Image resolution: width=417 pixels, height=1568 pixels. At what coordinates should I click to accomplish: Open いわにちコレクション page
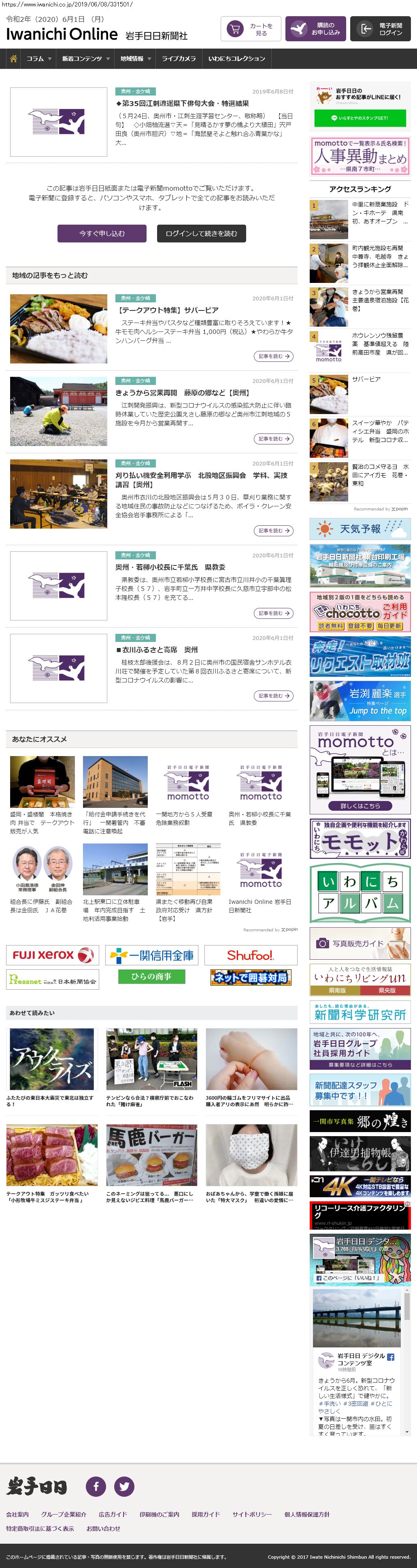point(236,59)
